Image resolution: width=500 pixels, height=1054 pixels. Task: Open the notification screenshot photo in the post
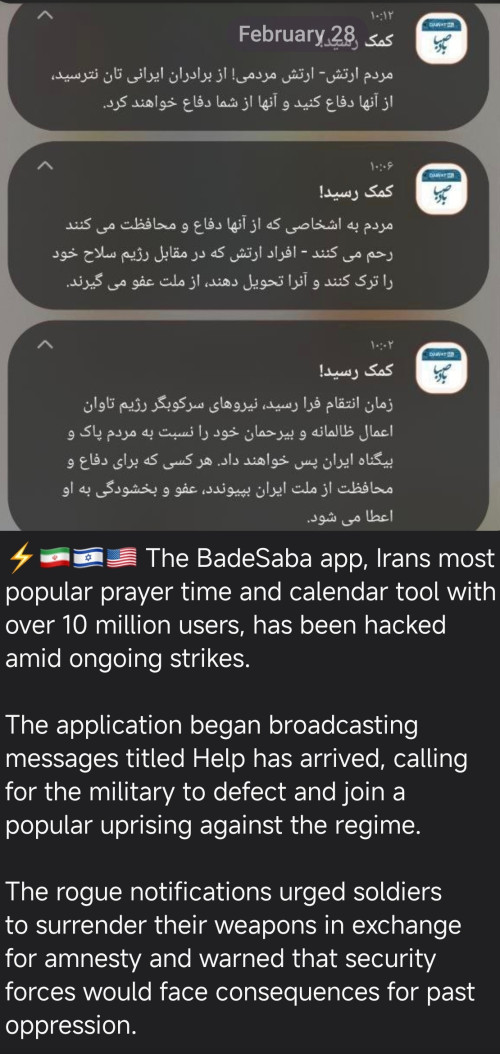(250, 268)
